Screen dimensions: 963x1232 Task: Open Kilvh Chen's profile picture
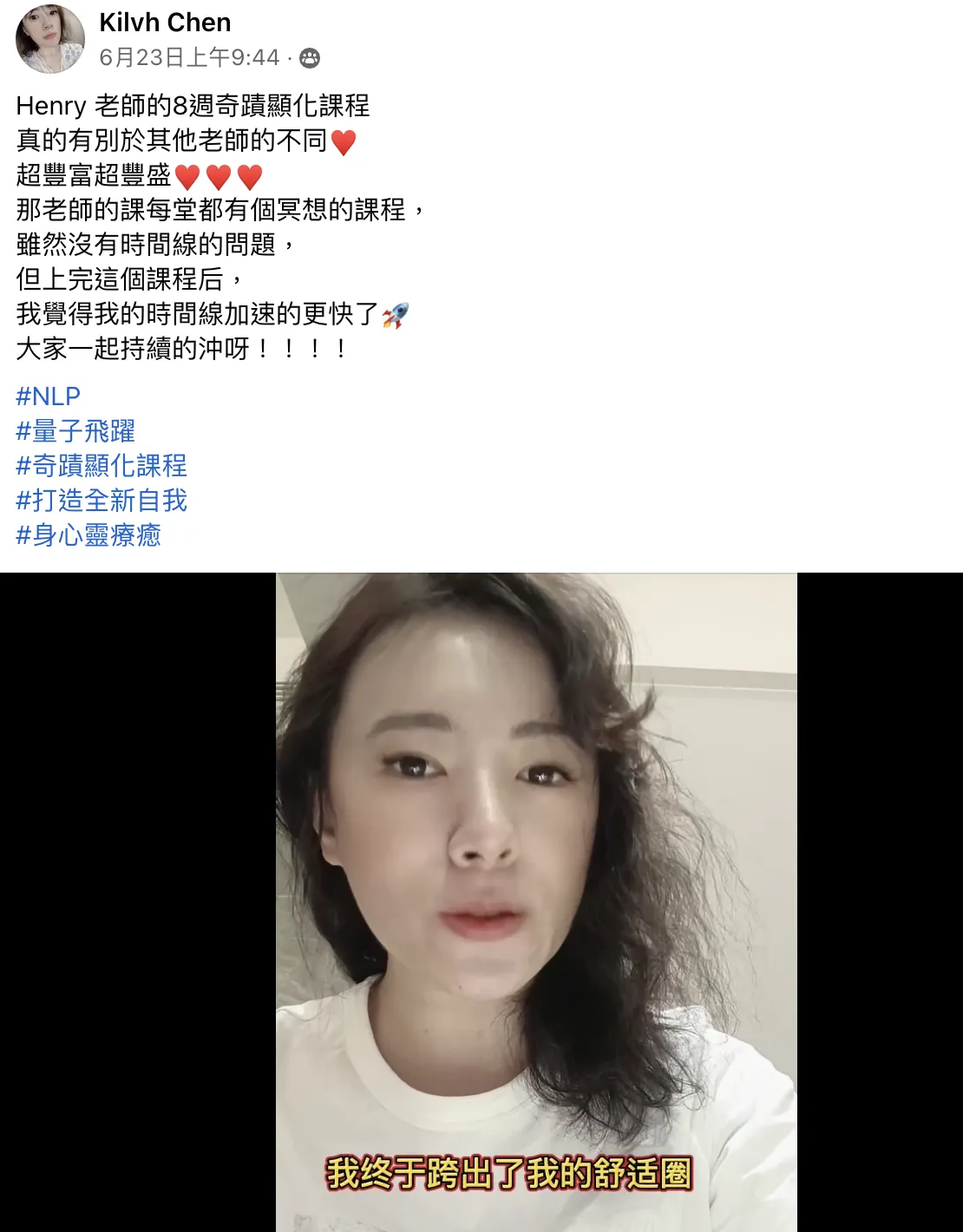click(49, 39)
